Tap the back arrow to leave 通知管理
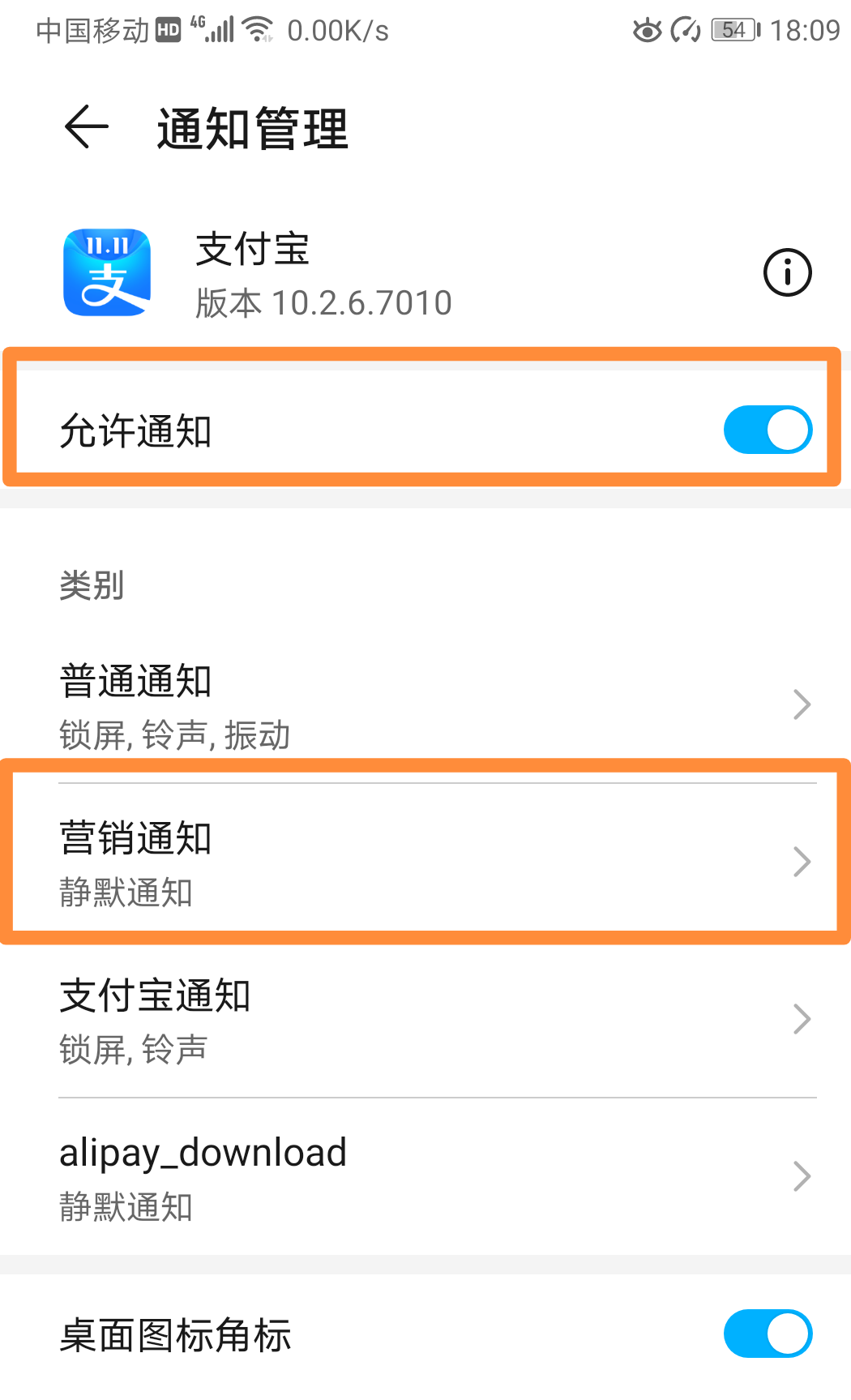Screen dimensions: 851x1400 pos(86,127)
